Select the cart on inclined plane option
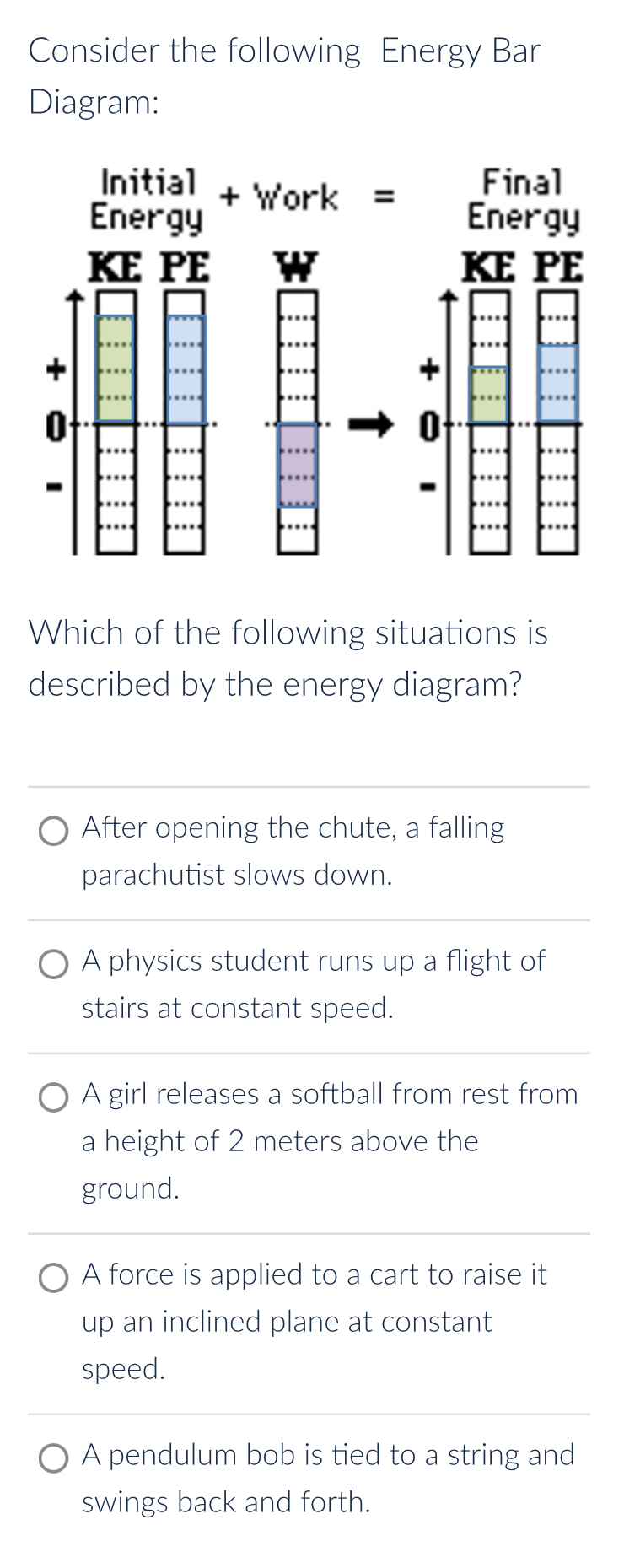Image resolution: width=624 pixels, height=1568 pixels. [54, 1277]
